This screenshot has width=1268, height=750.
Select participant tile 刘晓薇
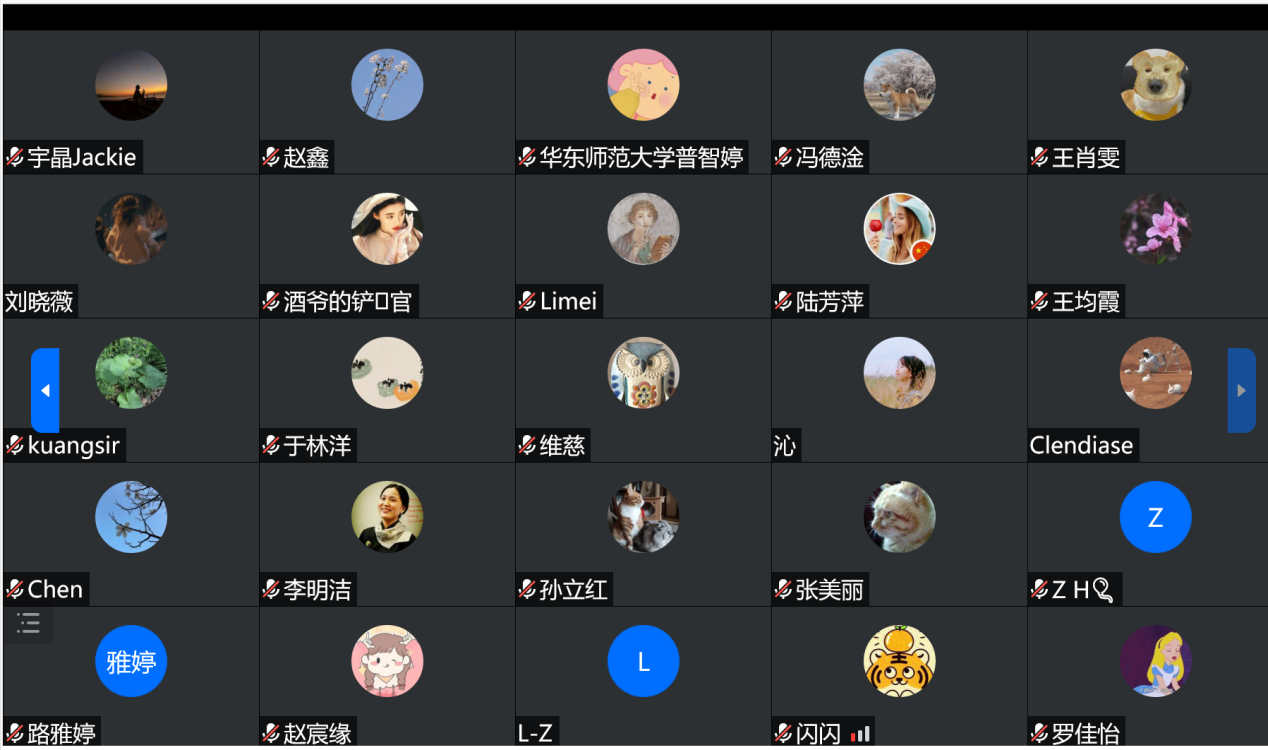131,246
